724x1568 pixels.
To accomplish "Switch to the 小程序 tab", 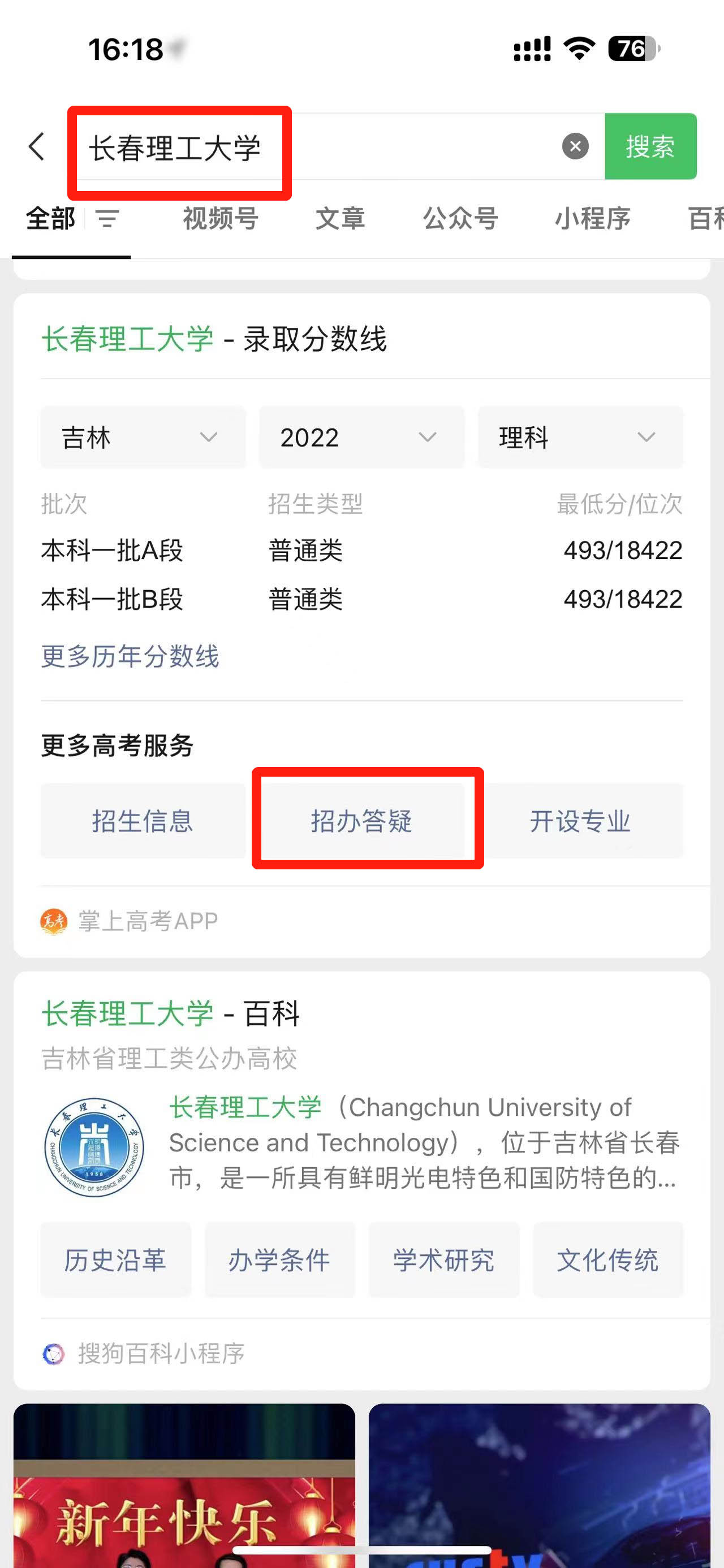I will (592, 219).
